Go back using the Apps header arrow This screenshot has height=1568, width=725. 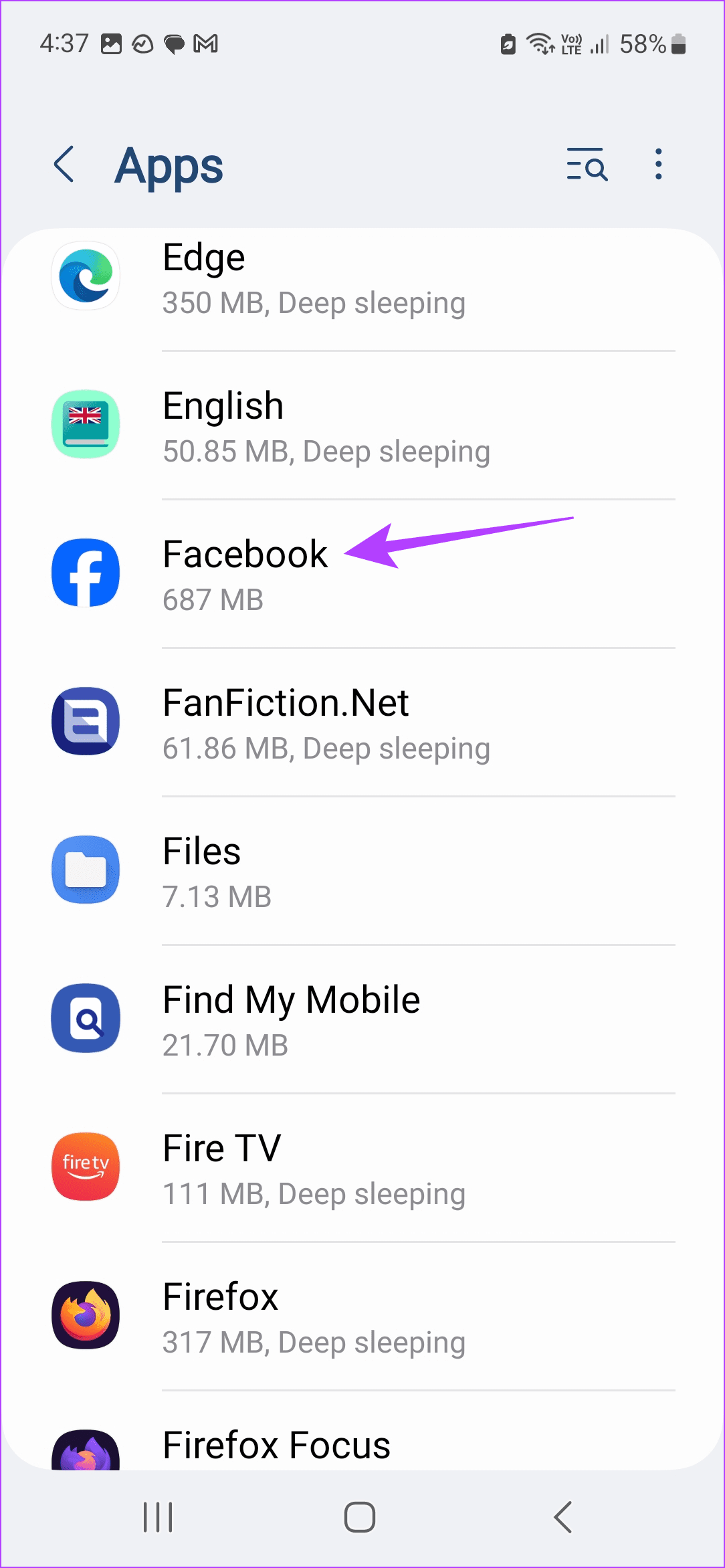[64, 165]
